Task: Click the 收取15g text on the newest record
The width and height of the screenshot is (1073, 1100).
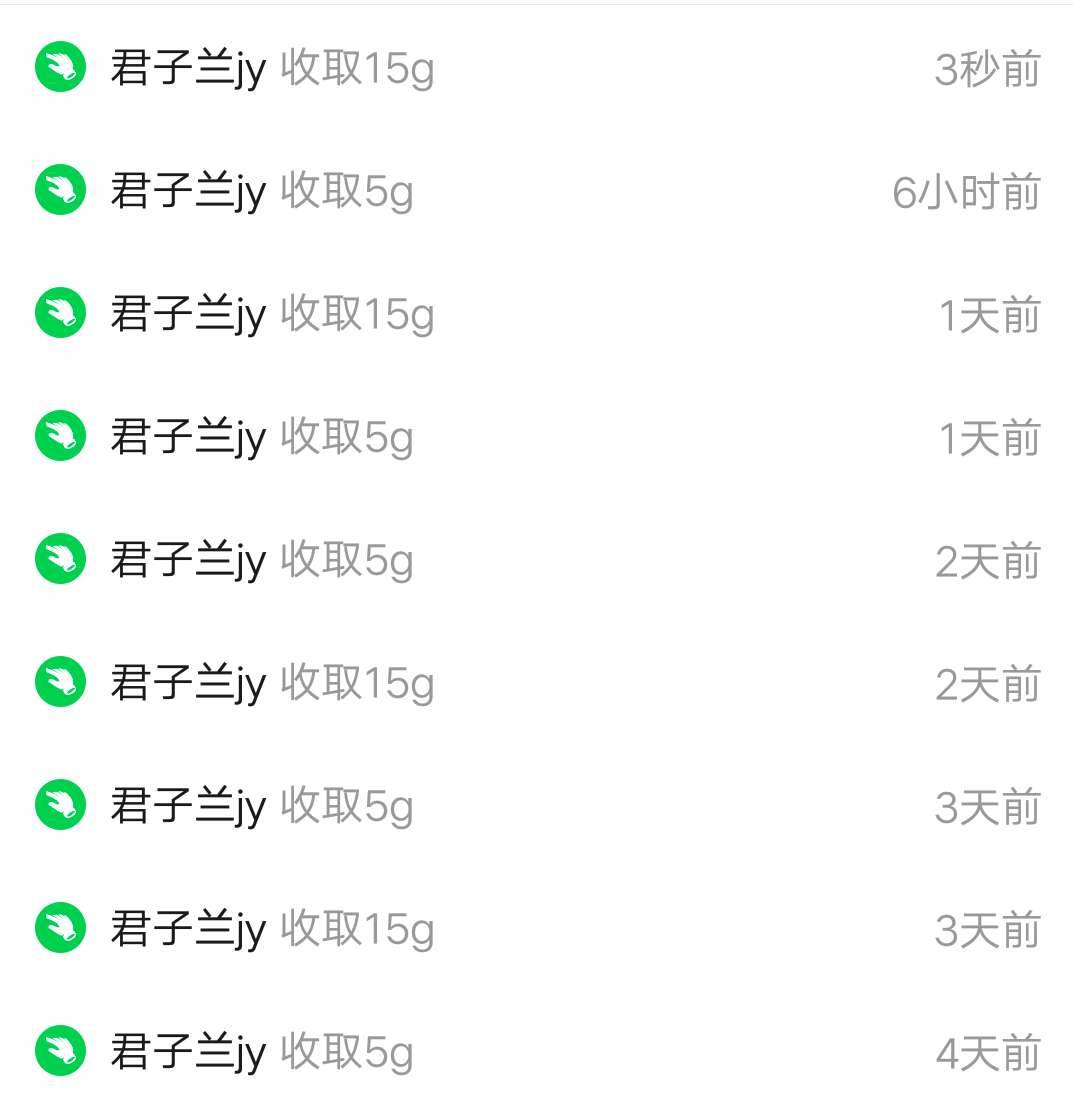Action: click(358, 69)
